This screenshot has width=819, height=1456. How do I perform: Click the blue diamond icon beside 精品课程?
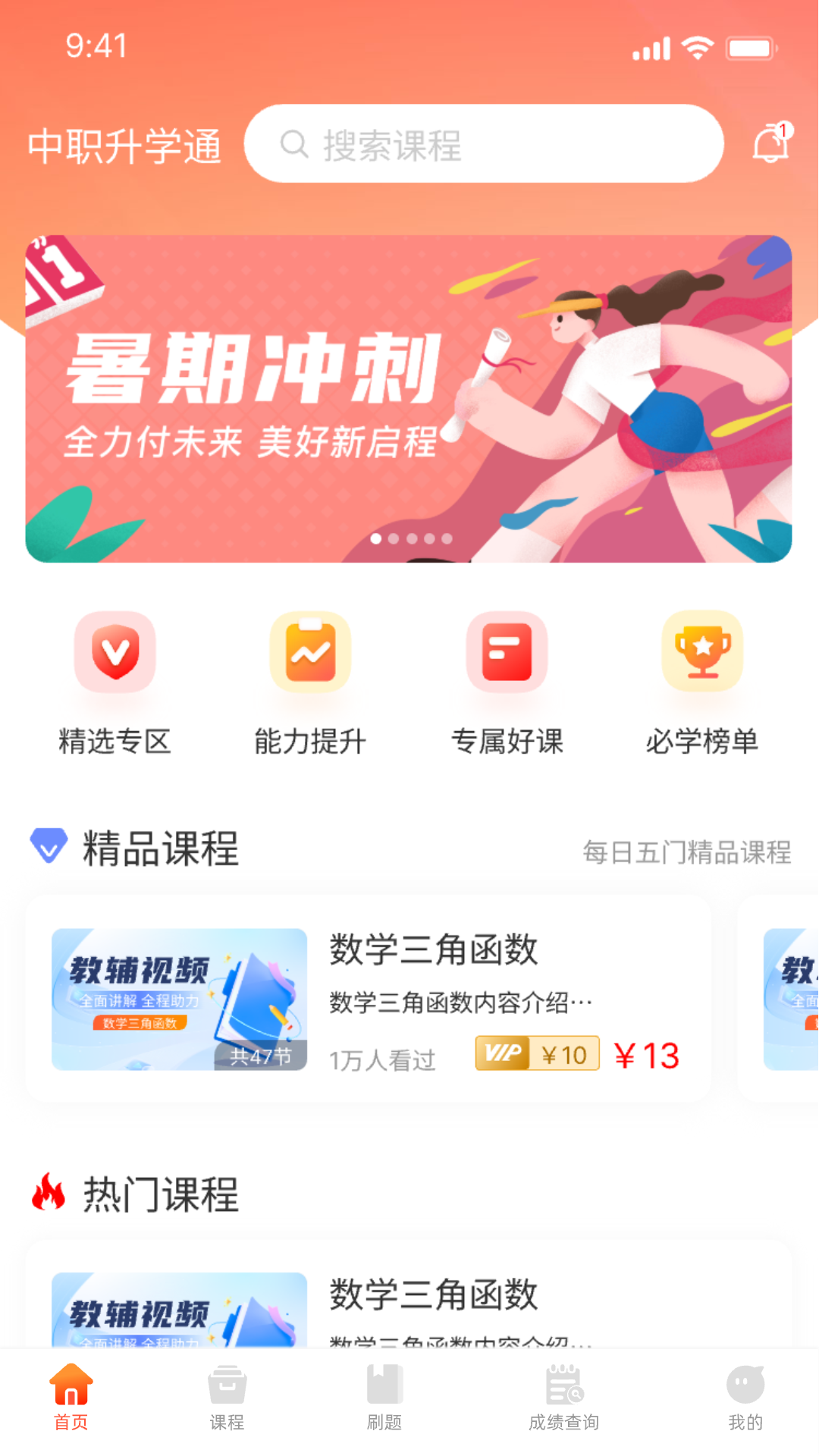click(49, 847)
